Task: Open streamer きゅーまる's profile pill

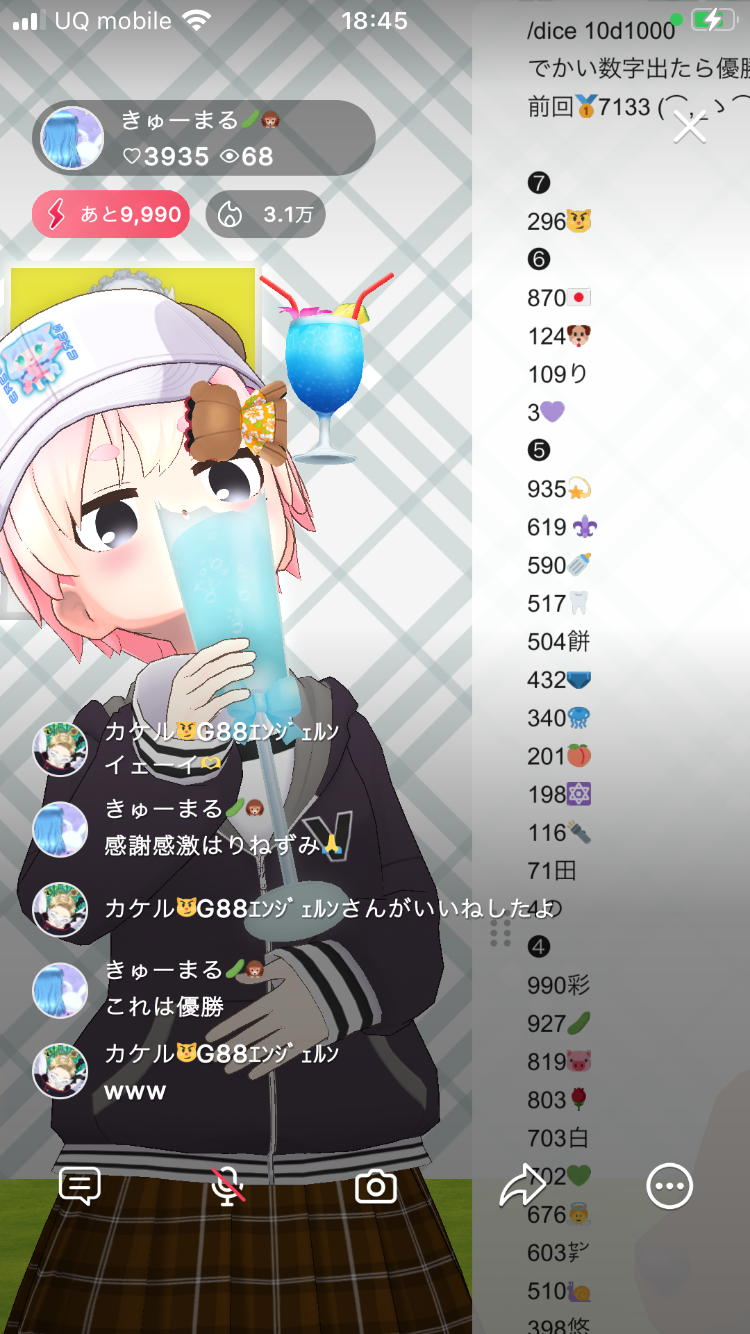Action: [x=204, y=138]
